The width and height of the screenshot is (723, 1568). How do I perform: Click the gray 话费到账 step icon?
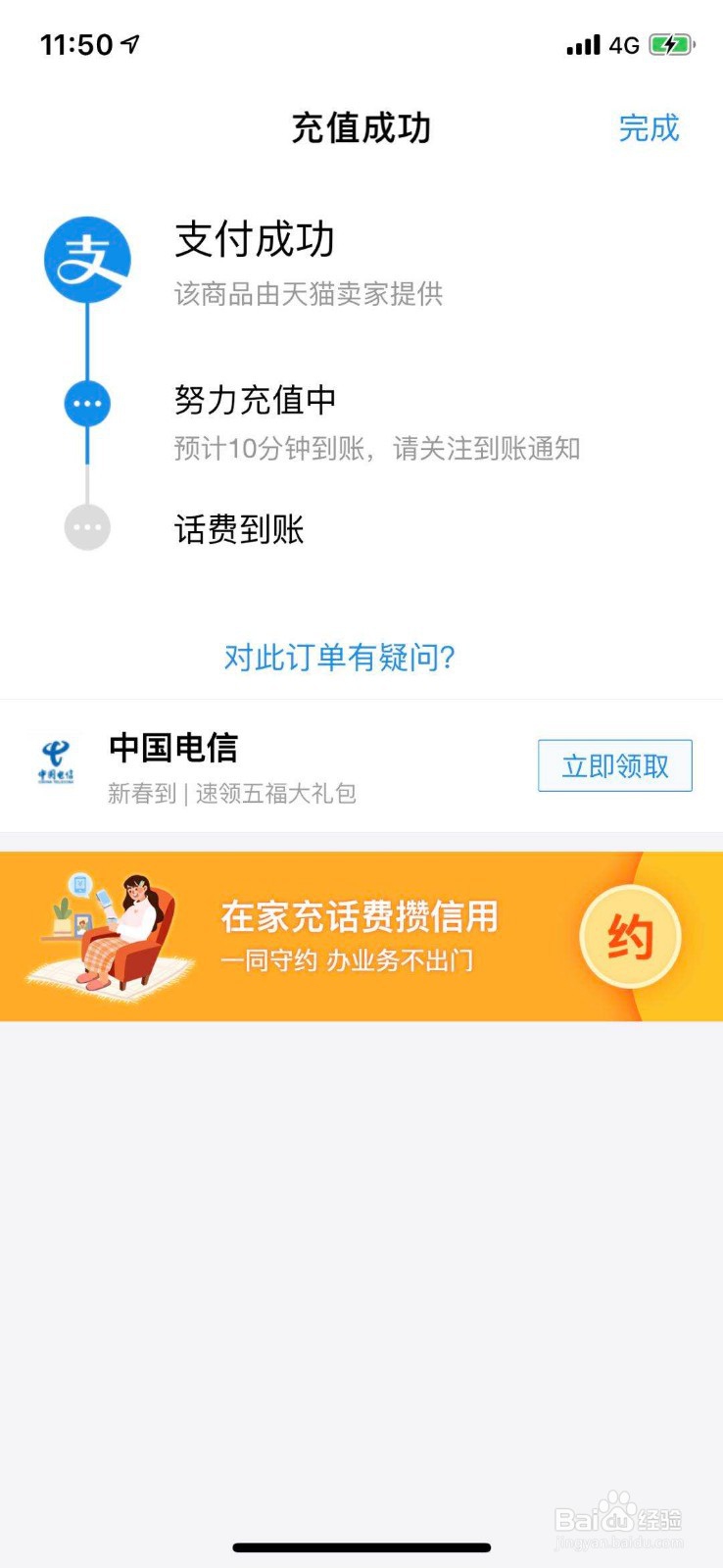click(86, 526)
